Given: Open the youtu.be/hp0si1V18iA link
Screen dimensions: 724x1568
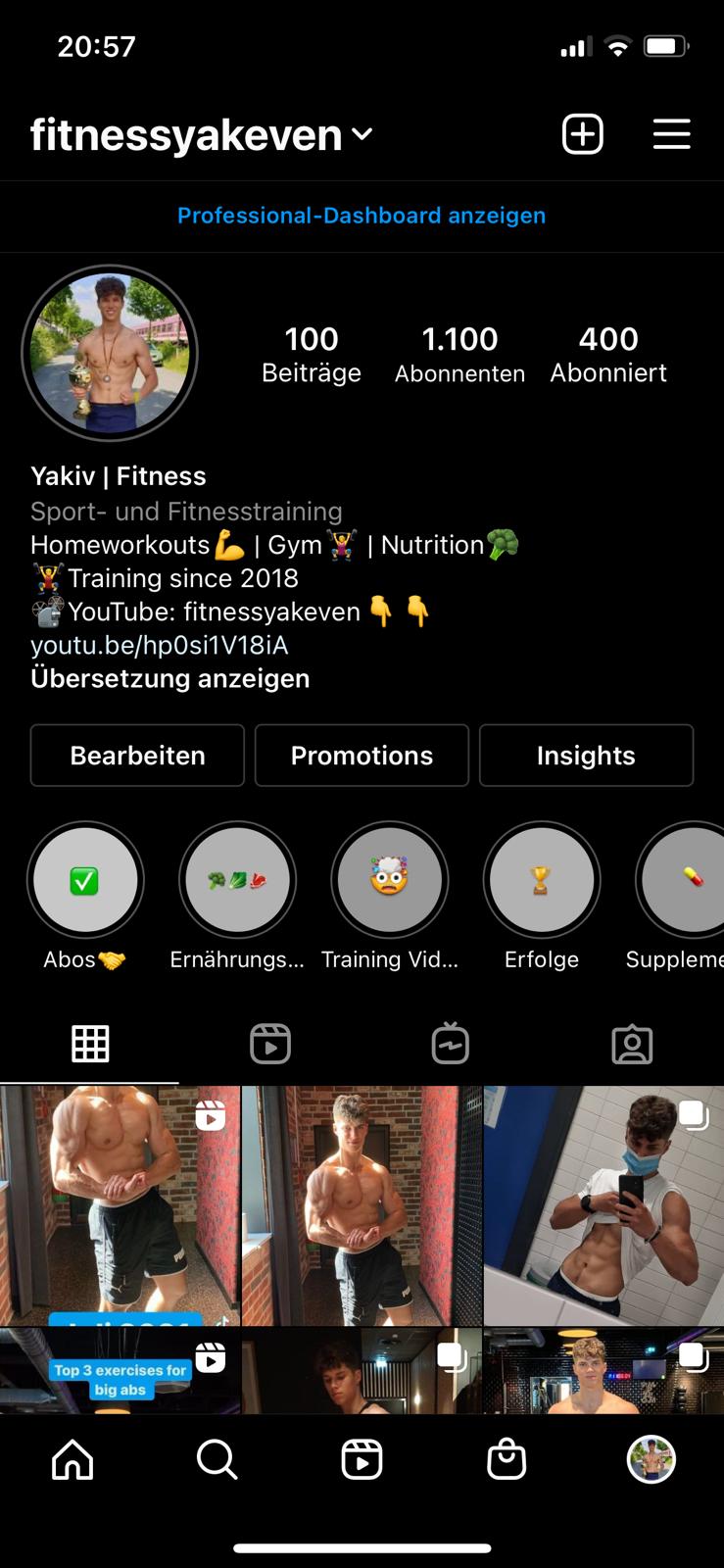Looking at the screenshot, I should pos(160,645).
